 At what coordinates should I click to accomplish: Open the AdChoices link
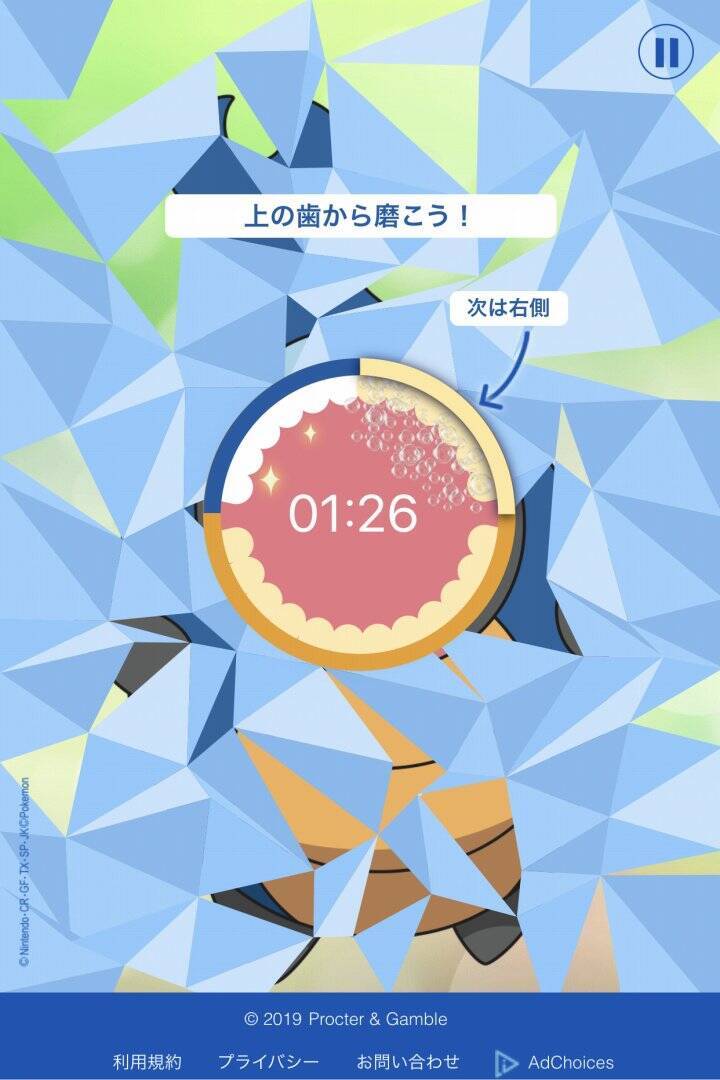point(556,1062)
